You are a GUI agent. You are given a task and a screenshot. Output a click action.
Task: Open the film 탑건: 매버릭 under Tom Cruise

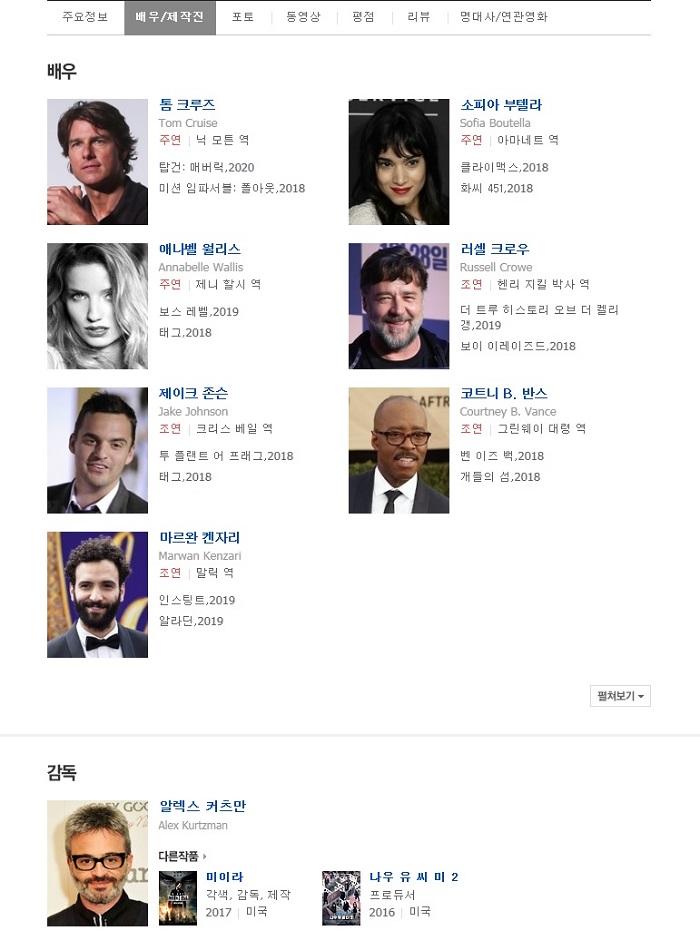click(x=207, y=167)
